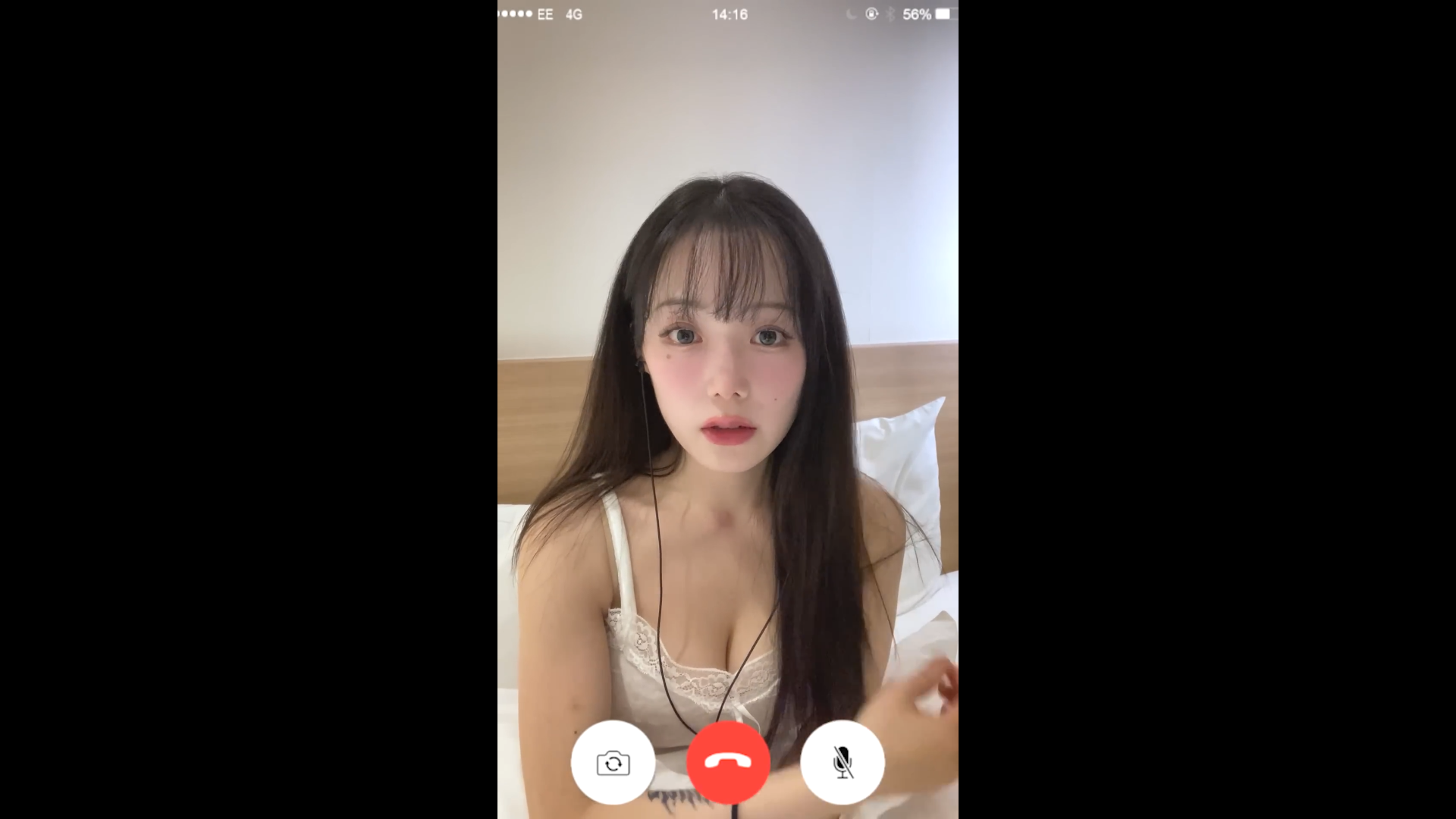End the video call
Screen dimensions: 1456x819
tap(728, 762)
